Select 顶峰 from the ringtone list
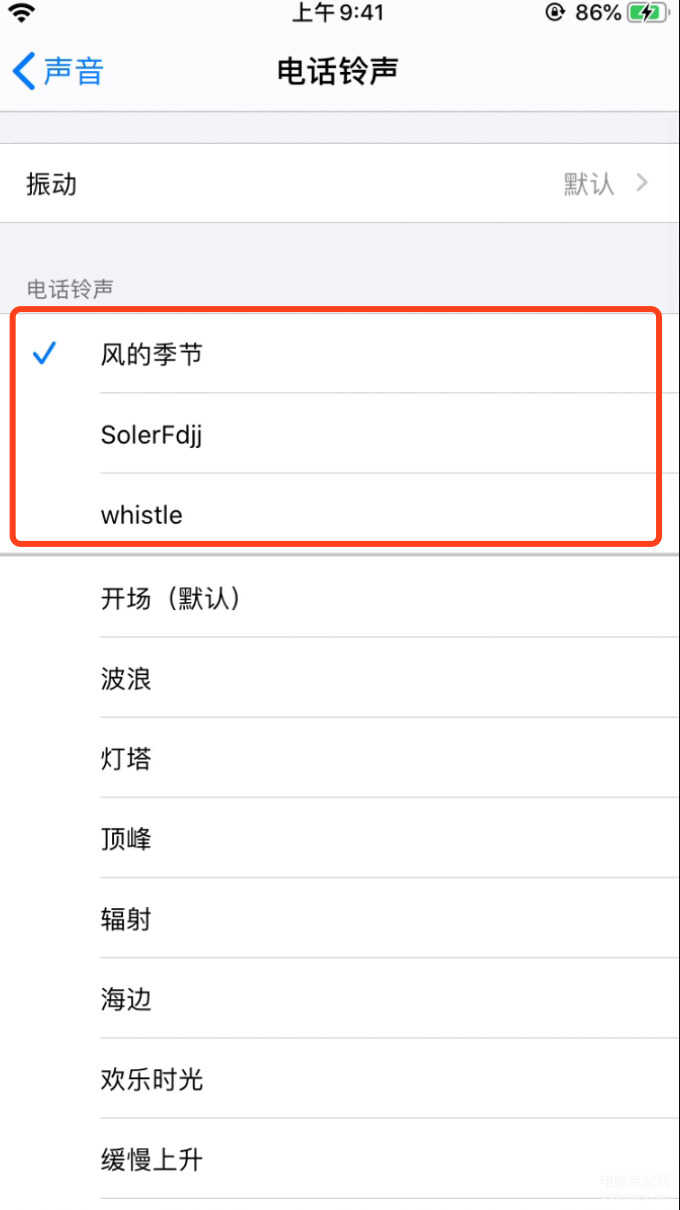Screen dimensions: 680x1210 [x=340, y=838]
